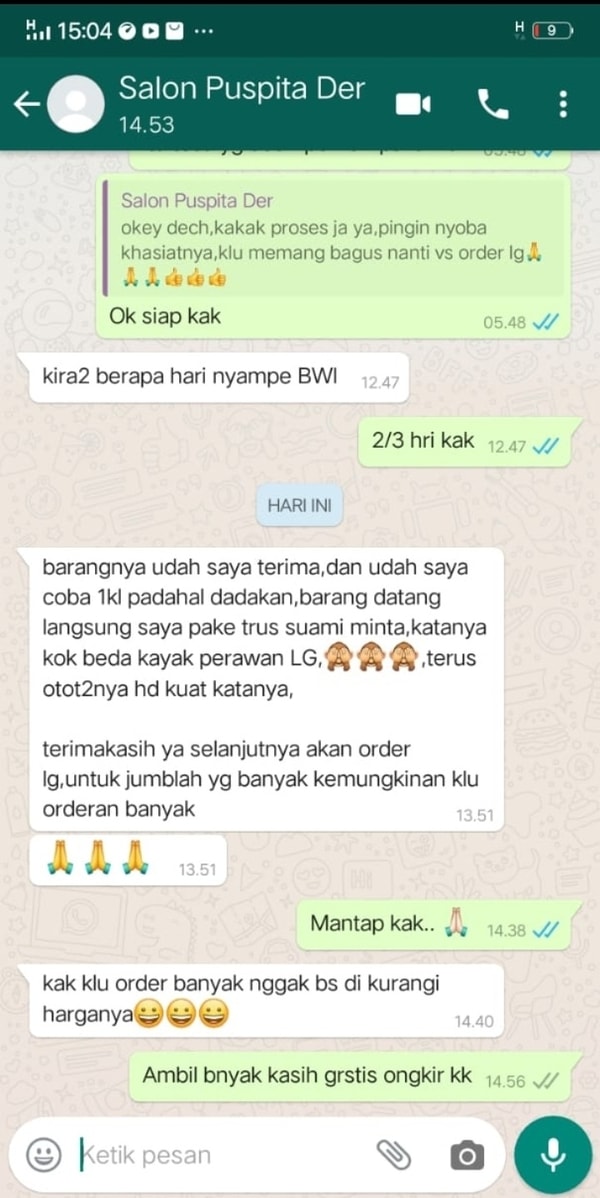Start a video call

pos(413,104)
